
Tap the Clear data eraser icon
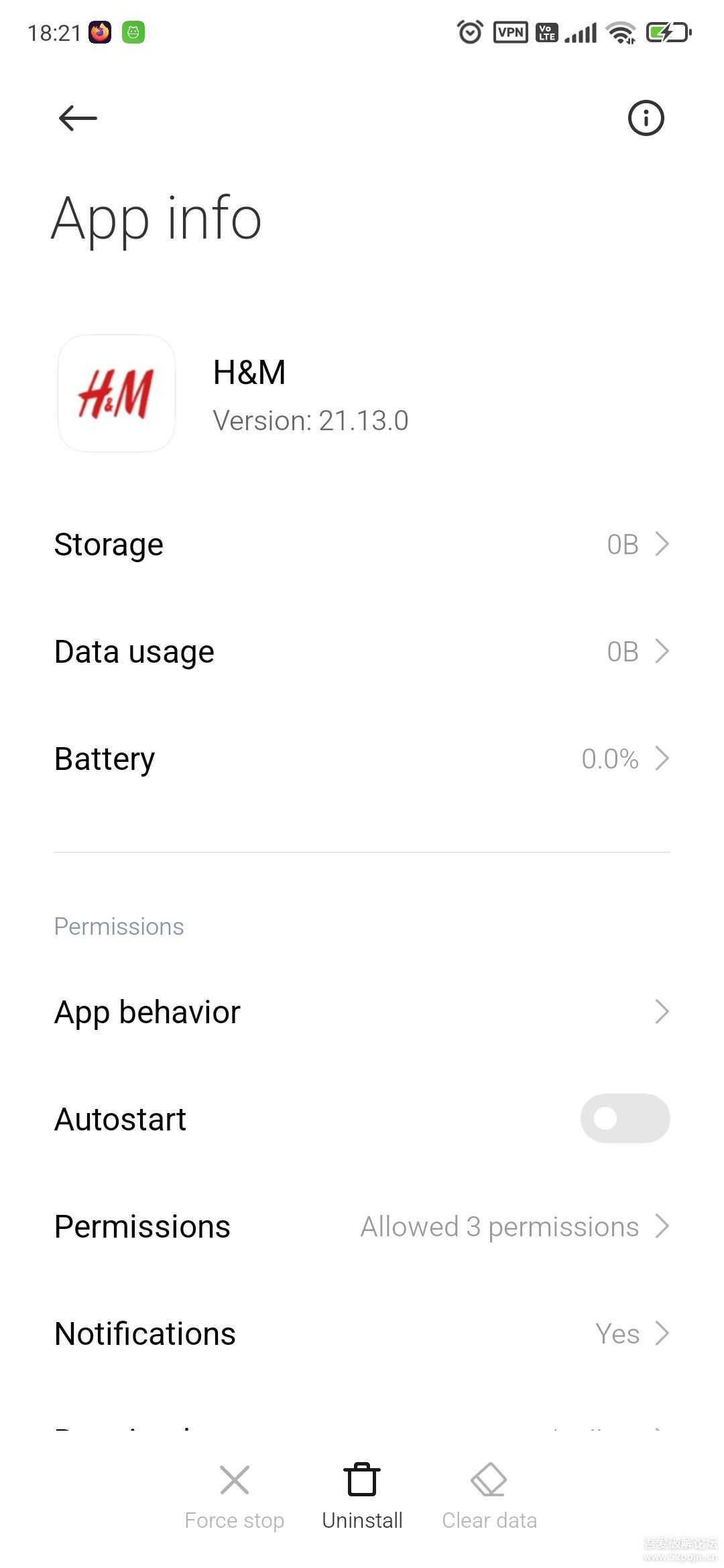[x=489, y=1479]
